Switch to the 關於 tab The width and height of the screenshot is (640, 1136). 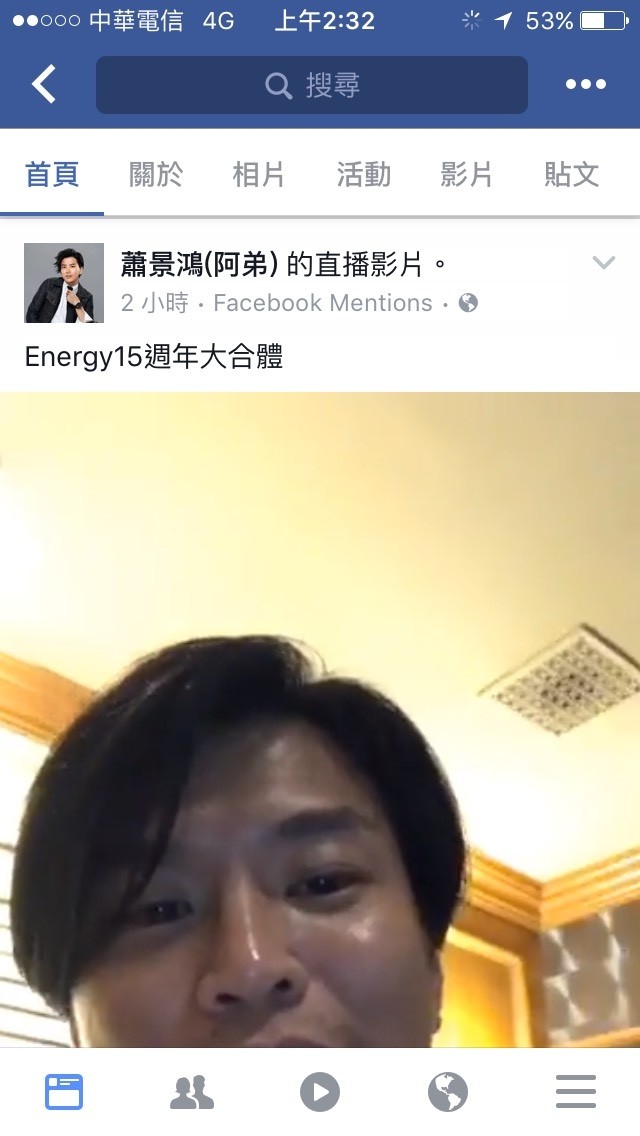[156, 175]
